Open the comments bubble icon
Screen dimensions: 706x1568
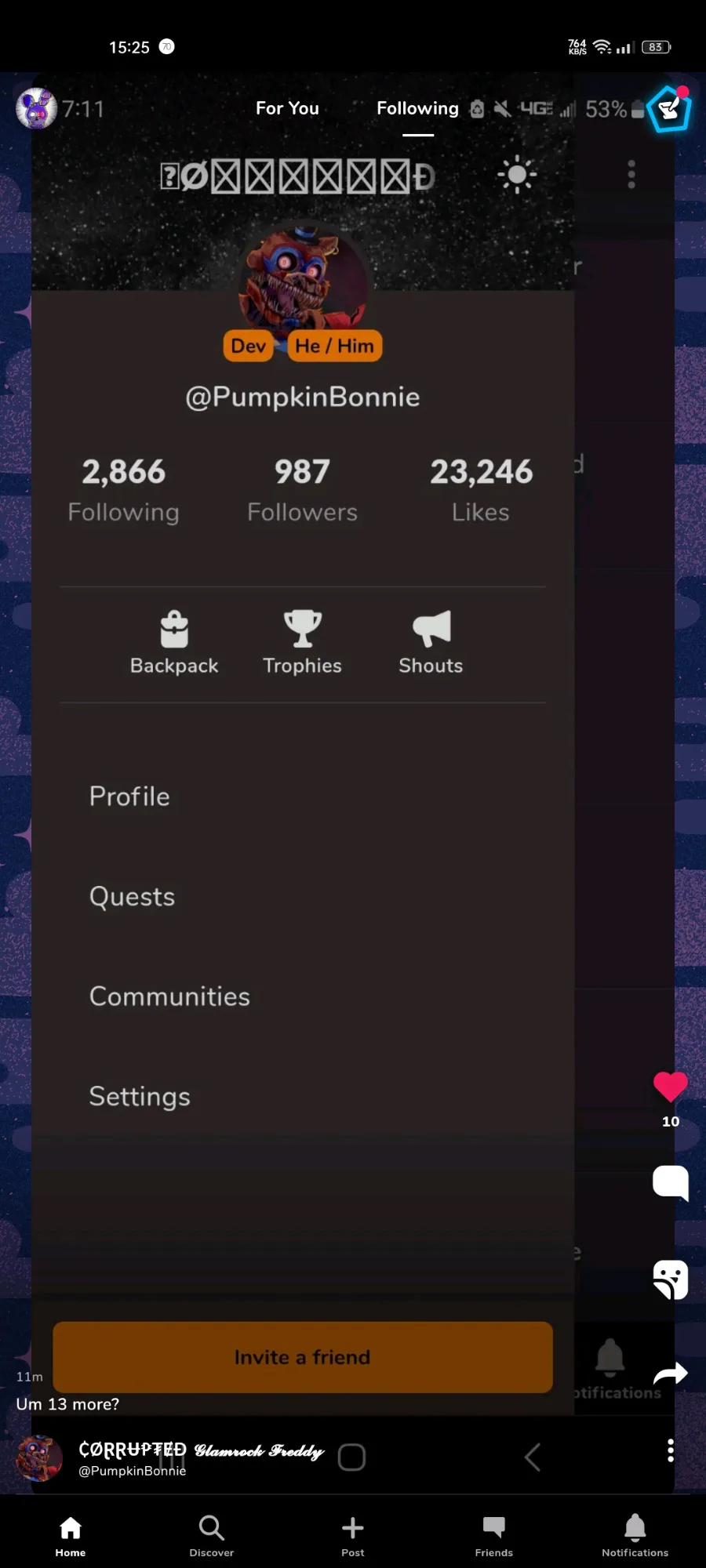(x=671, y=1182)
